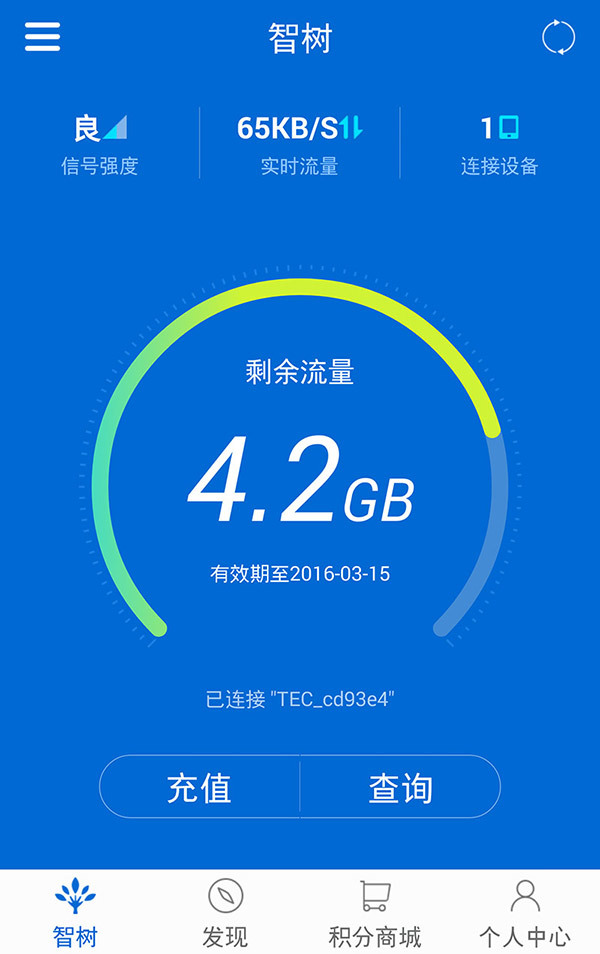Go to the 积分商城 points mall tab
This screenshot has width=600, height=954.
[x=375, y=912]
